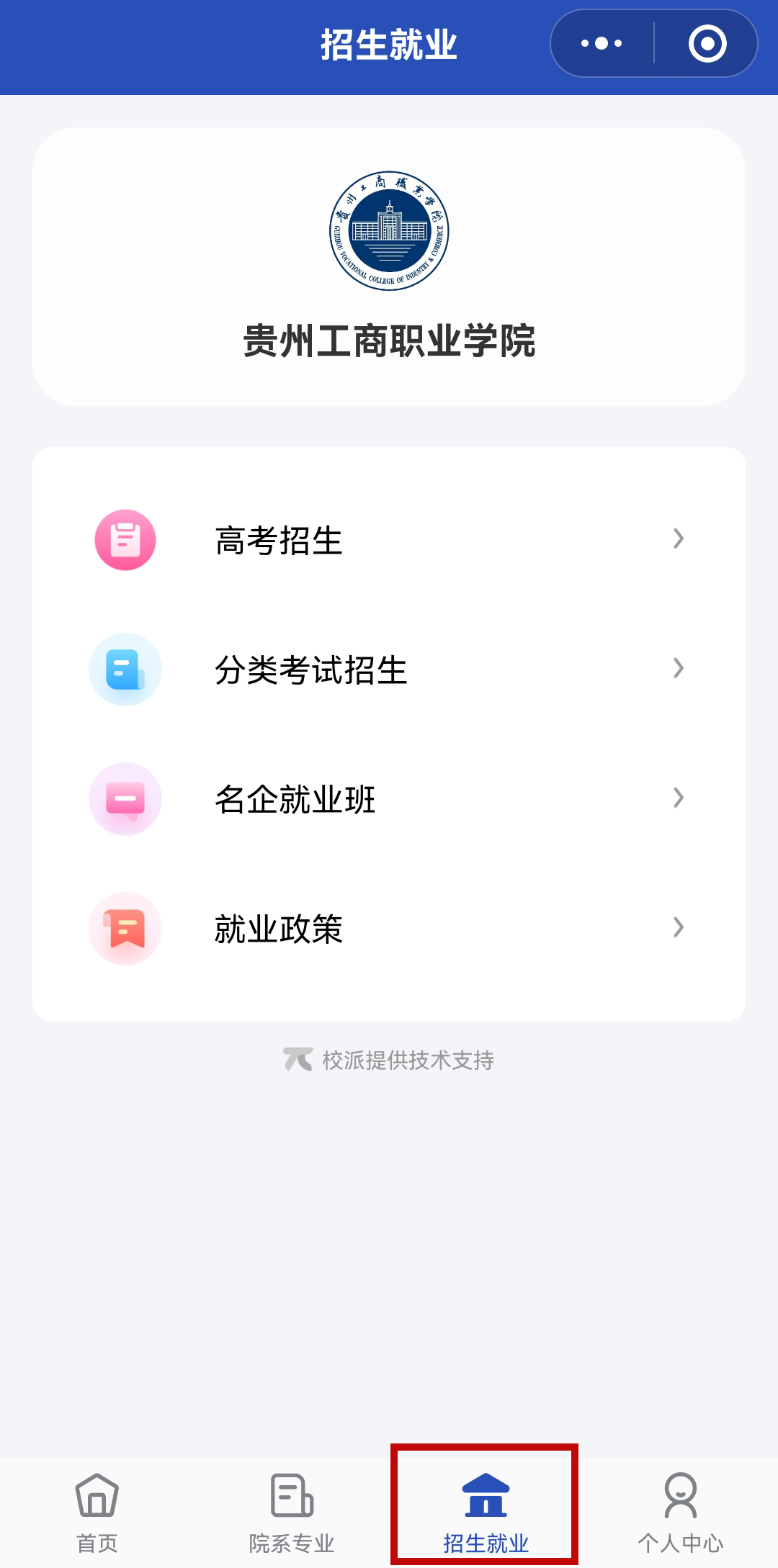
Task: Open 分类考试招生 entry
Action: coord(389,670)
